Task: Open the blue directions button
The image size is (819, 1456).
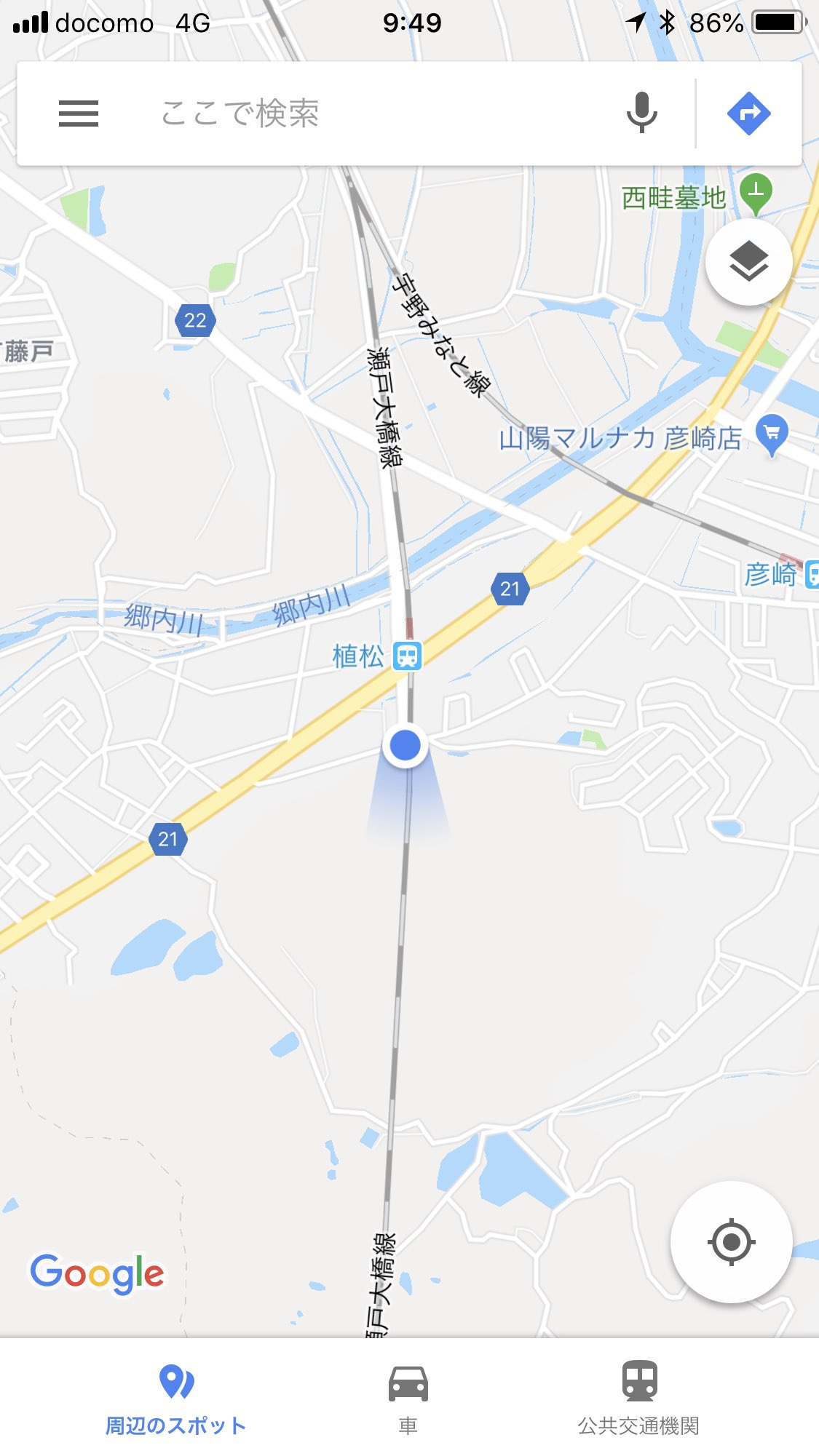Action: point(749,114)
